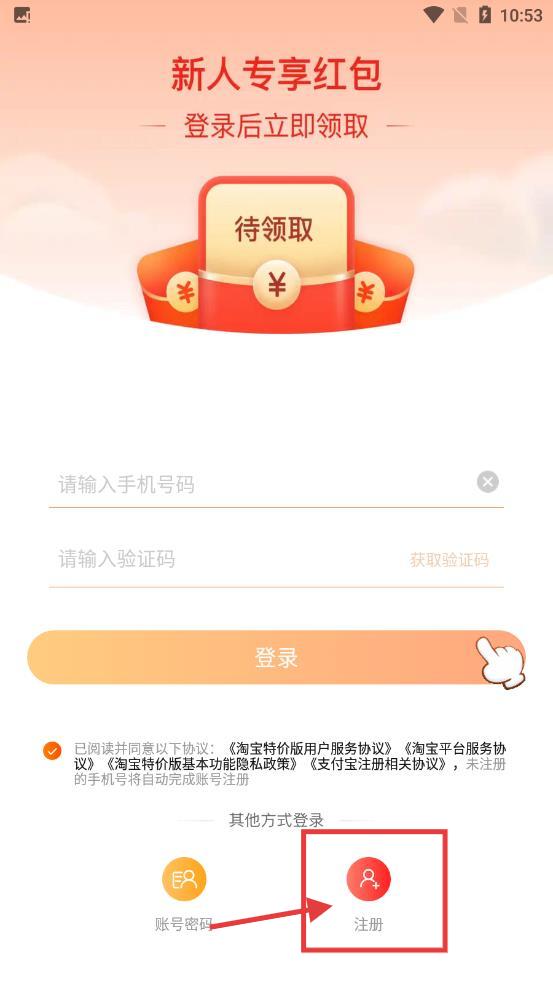Clear the phone number field
The image size is (553, 983).
point(488,481)
